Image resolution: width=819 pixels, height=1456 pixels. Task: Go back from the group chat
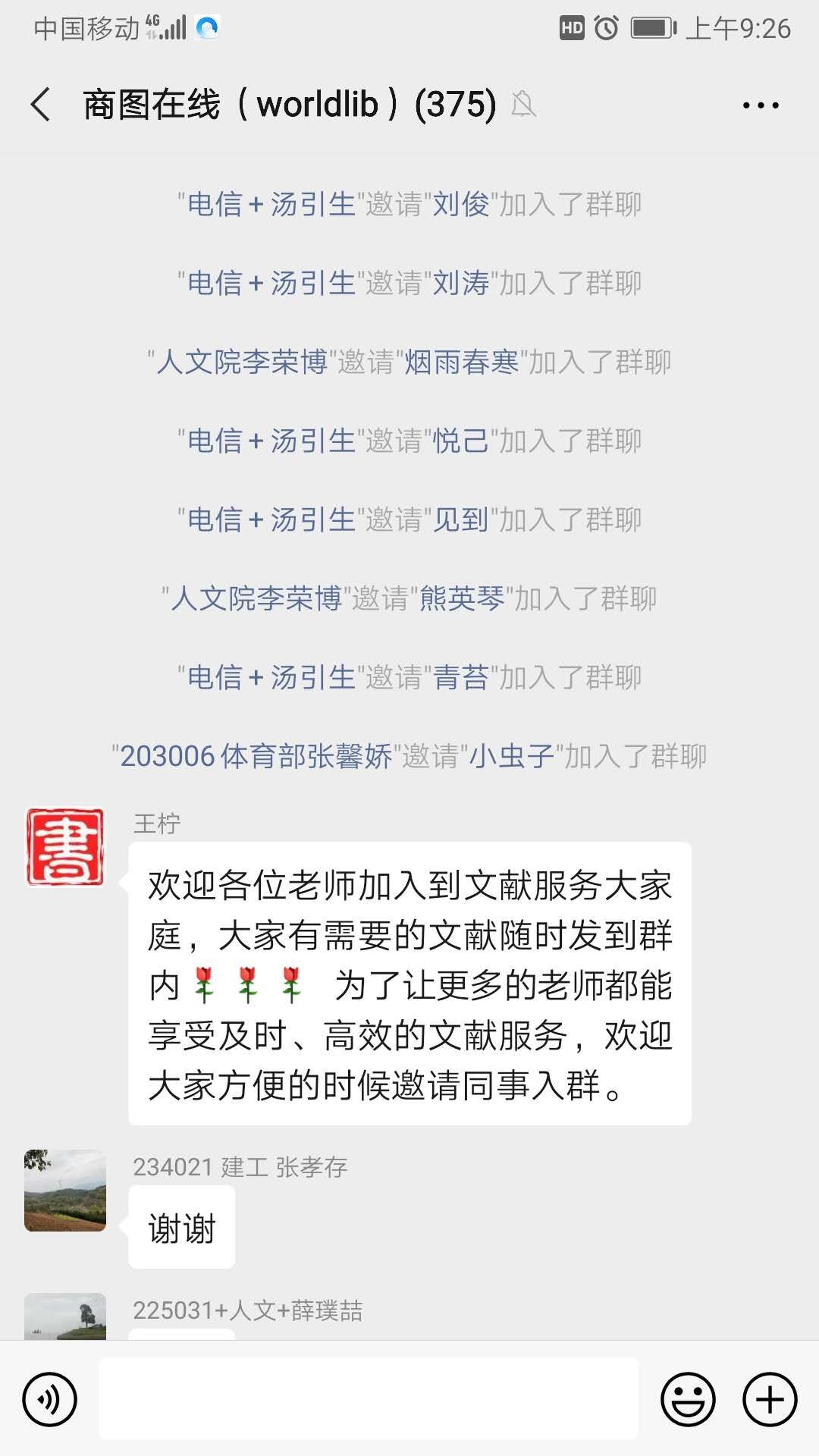[41, 104]
